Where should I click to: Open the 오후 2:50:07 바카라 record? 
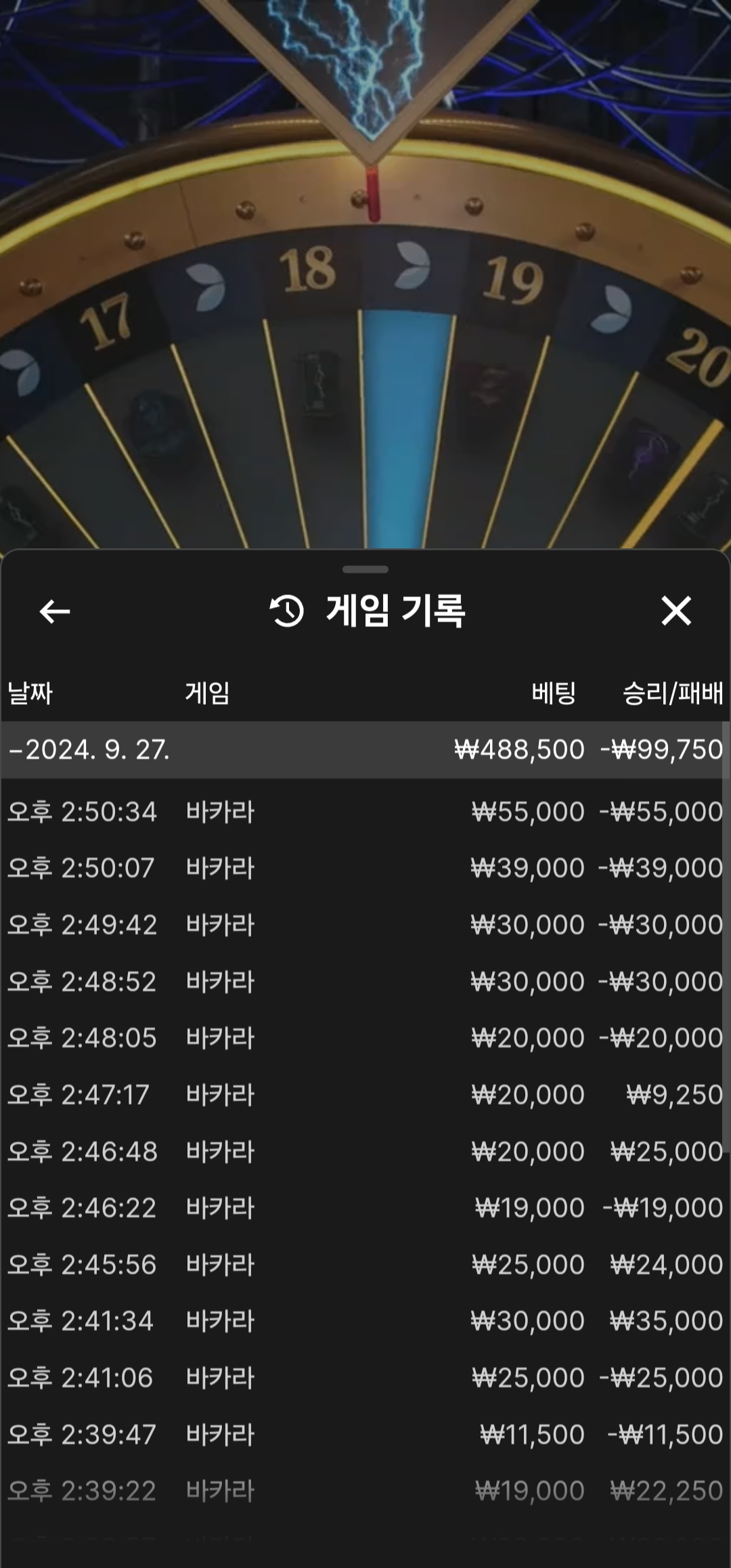(x=365, y=868)
